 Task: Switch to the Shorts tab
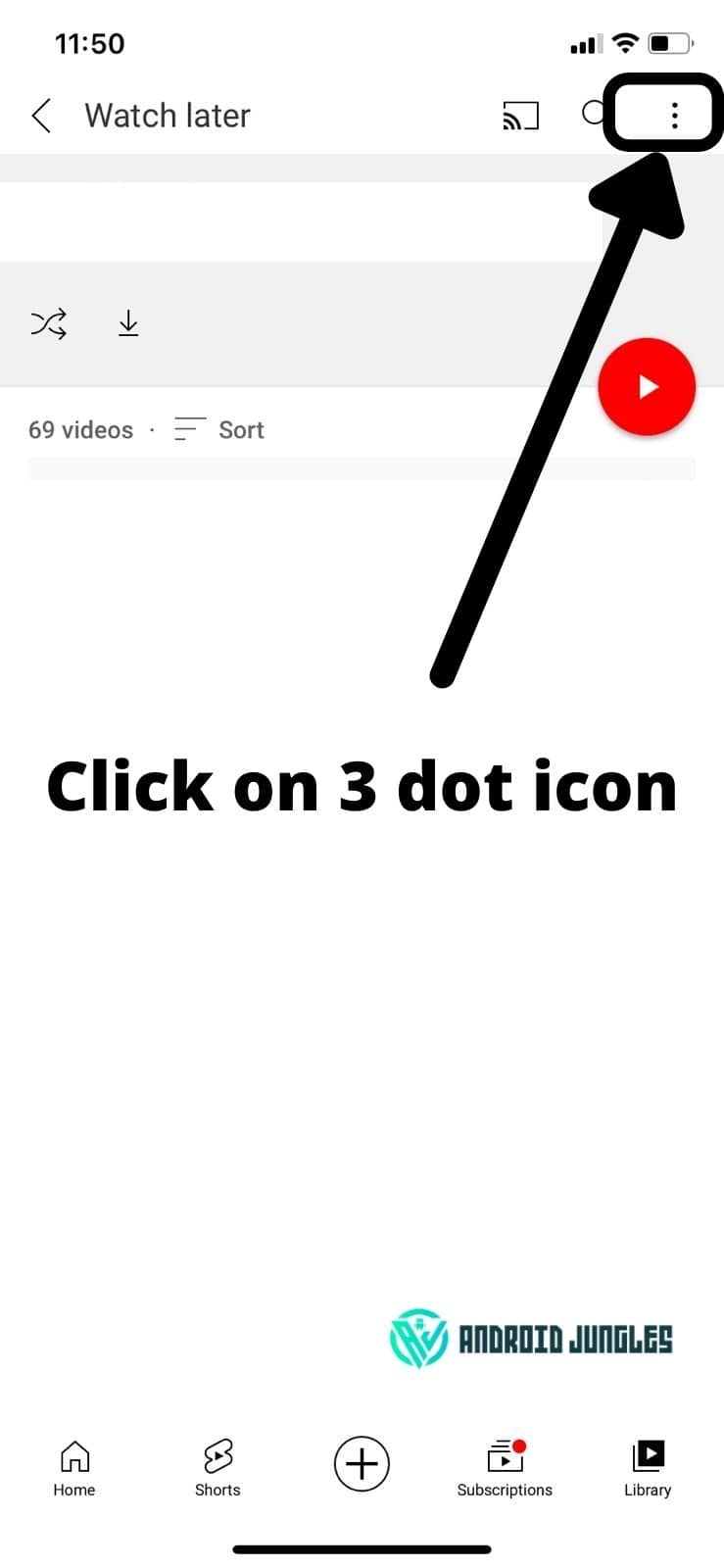(x=217, y=1468)
